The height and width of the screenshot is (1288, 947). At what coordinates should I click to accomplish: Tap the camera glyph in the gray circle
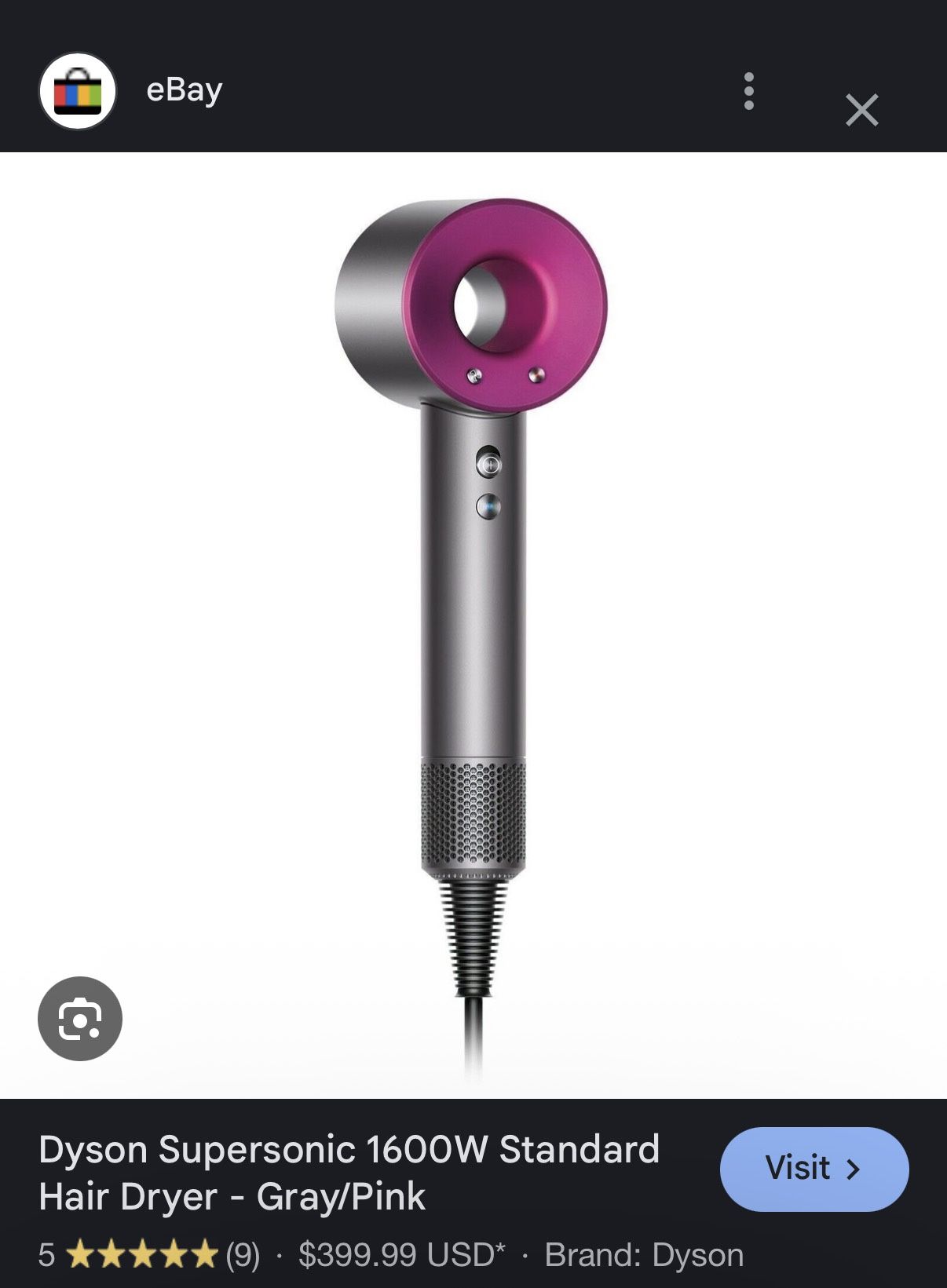click(79, 1019)
